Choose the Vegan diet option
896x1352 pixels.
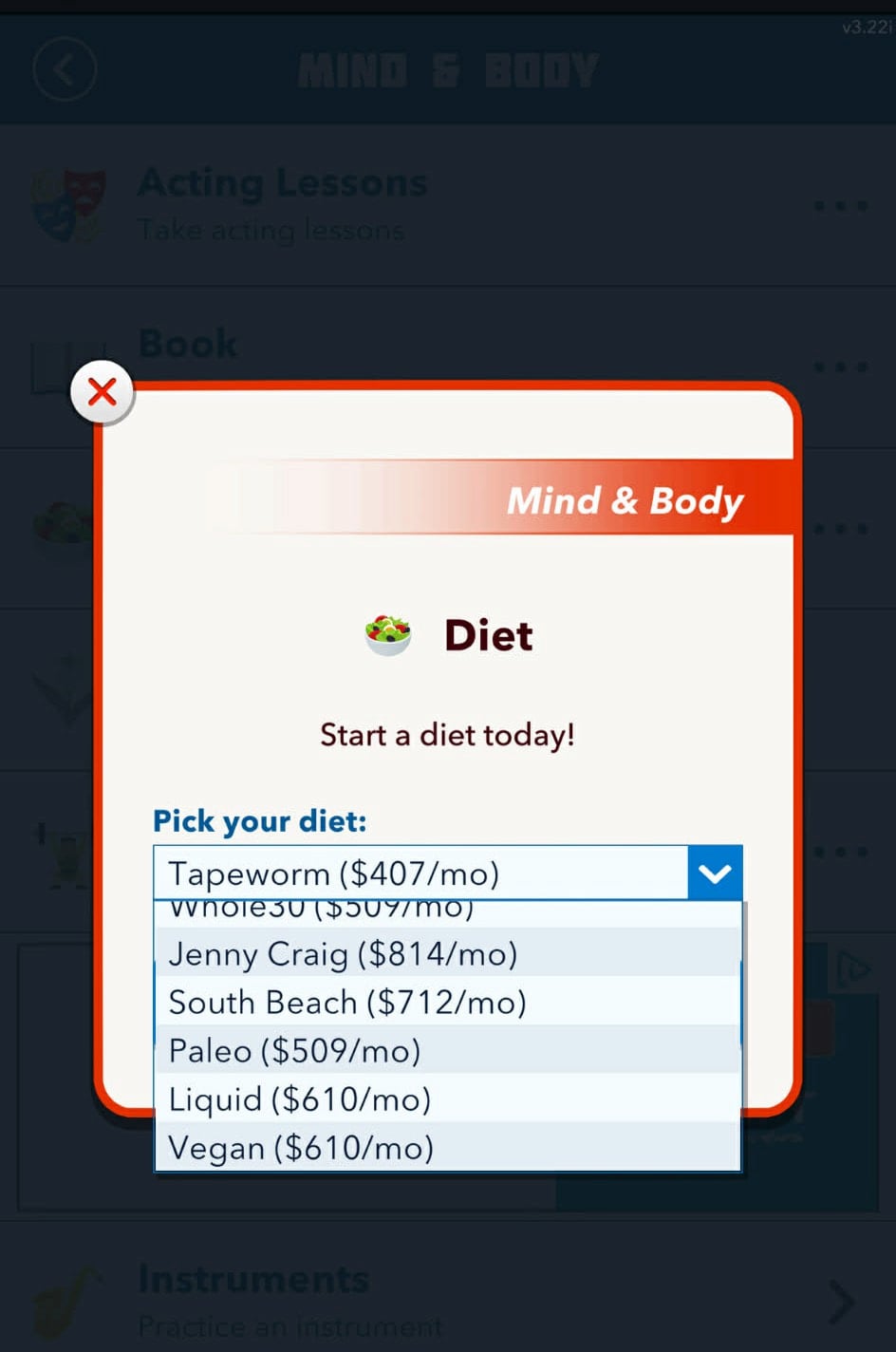446,1148
